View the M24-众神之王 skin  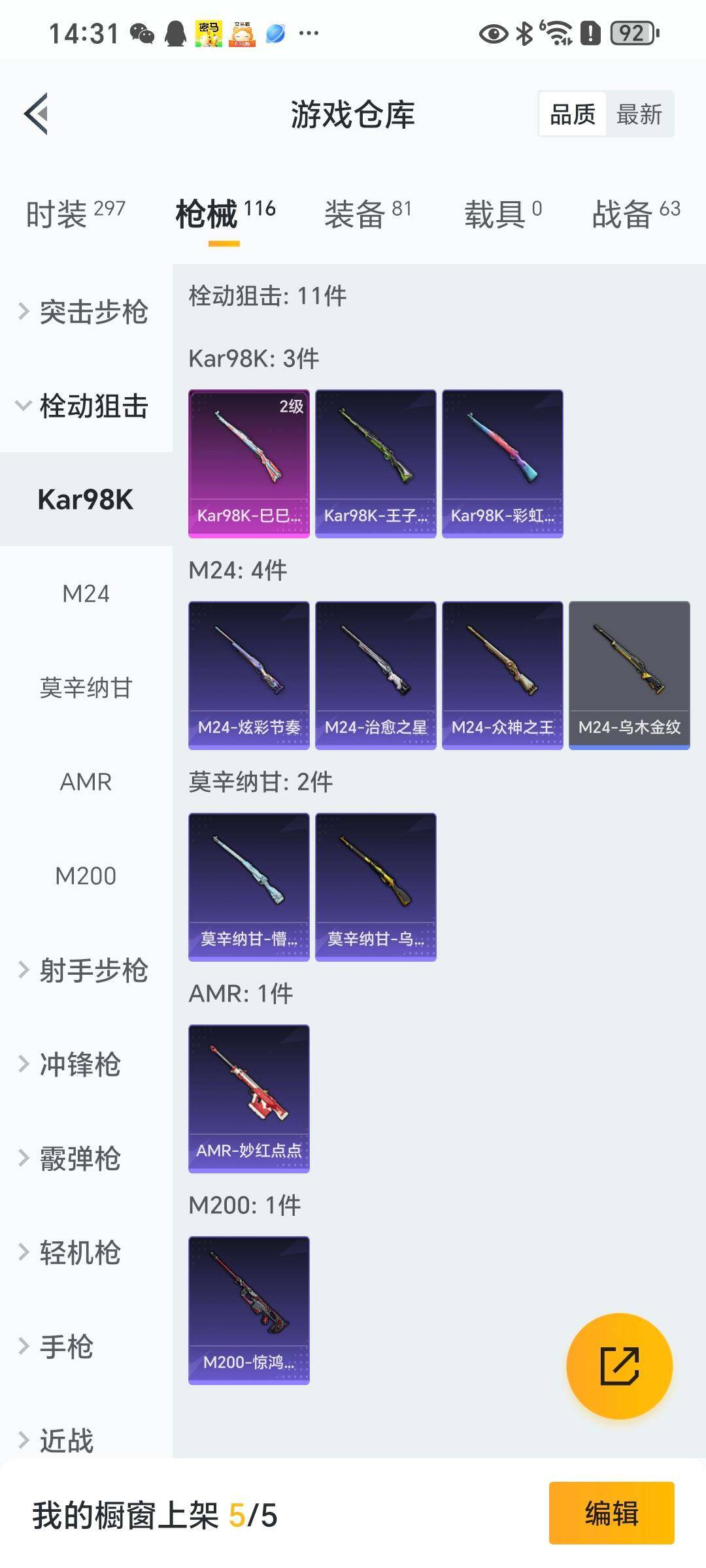coord(502,675)
